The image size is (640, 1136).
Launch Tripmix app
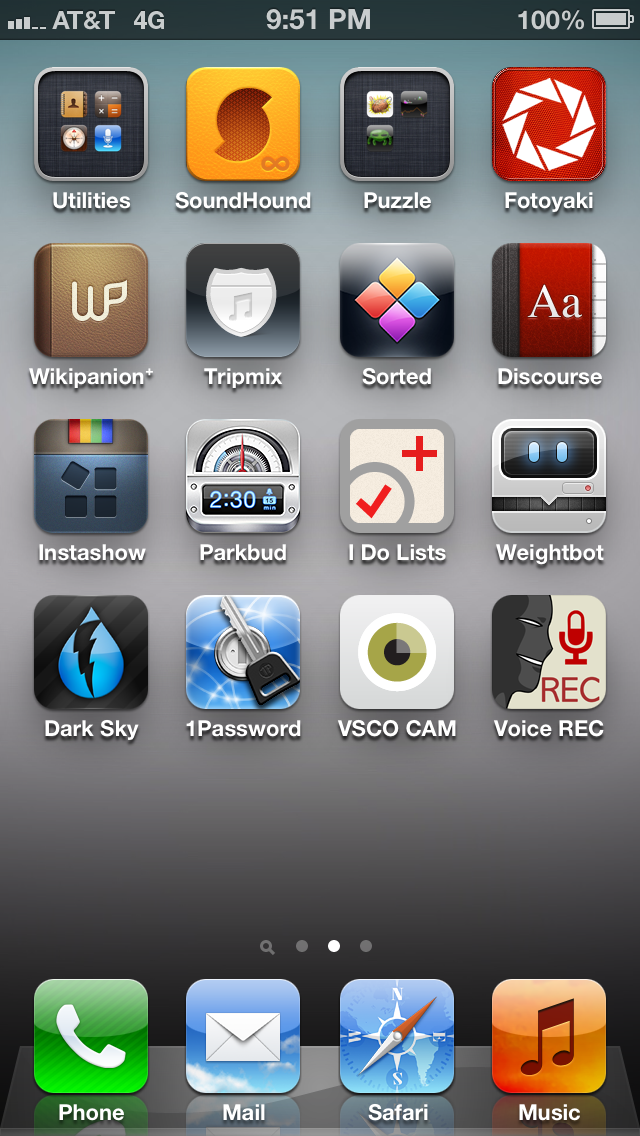click(243, 300)
